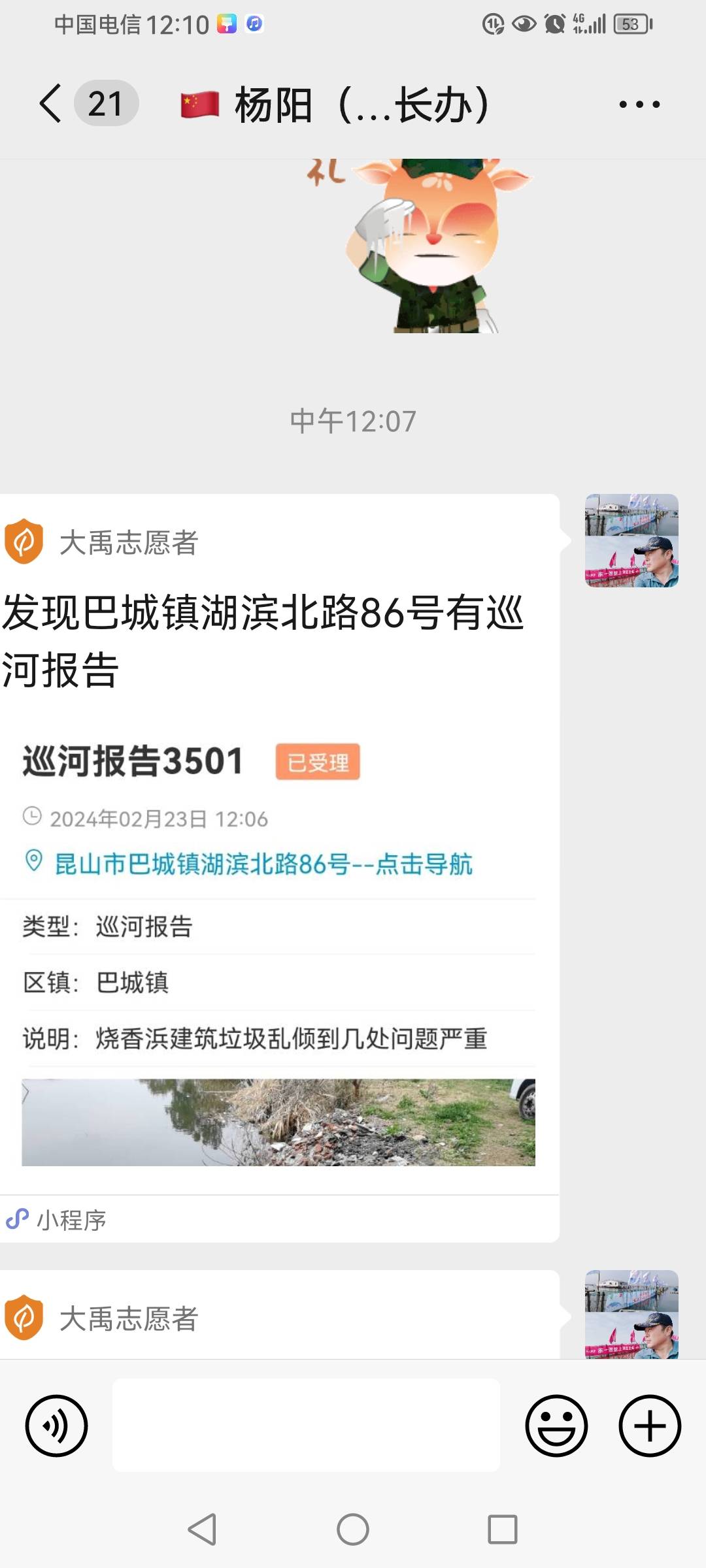Open the plus attachment menu

pyautogui.click(x=650, y=1426)
